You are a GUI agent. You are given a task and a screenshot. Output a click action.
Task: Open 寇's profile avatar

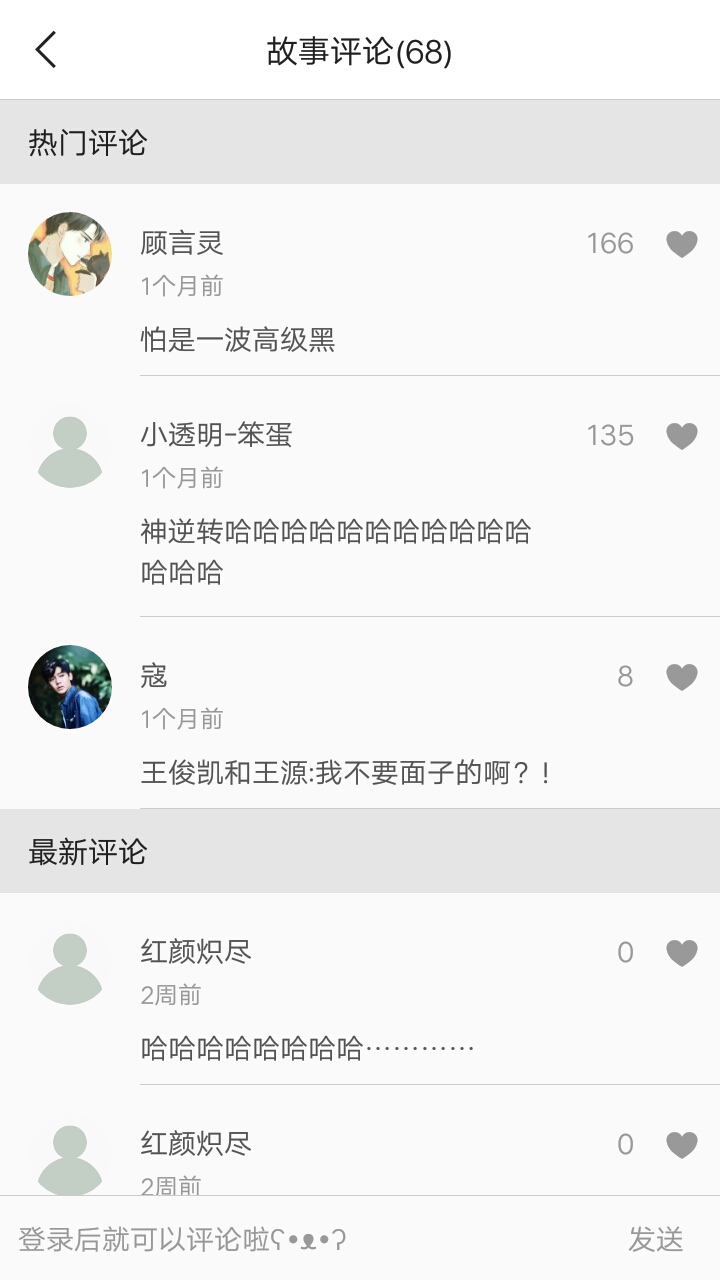coord(70,687)
